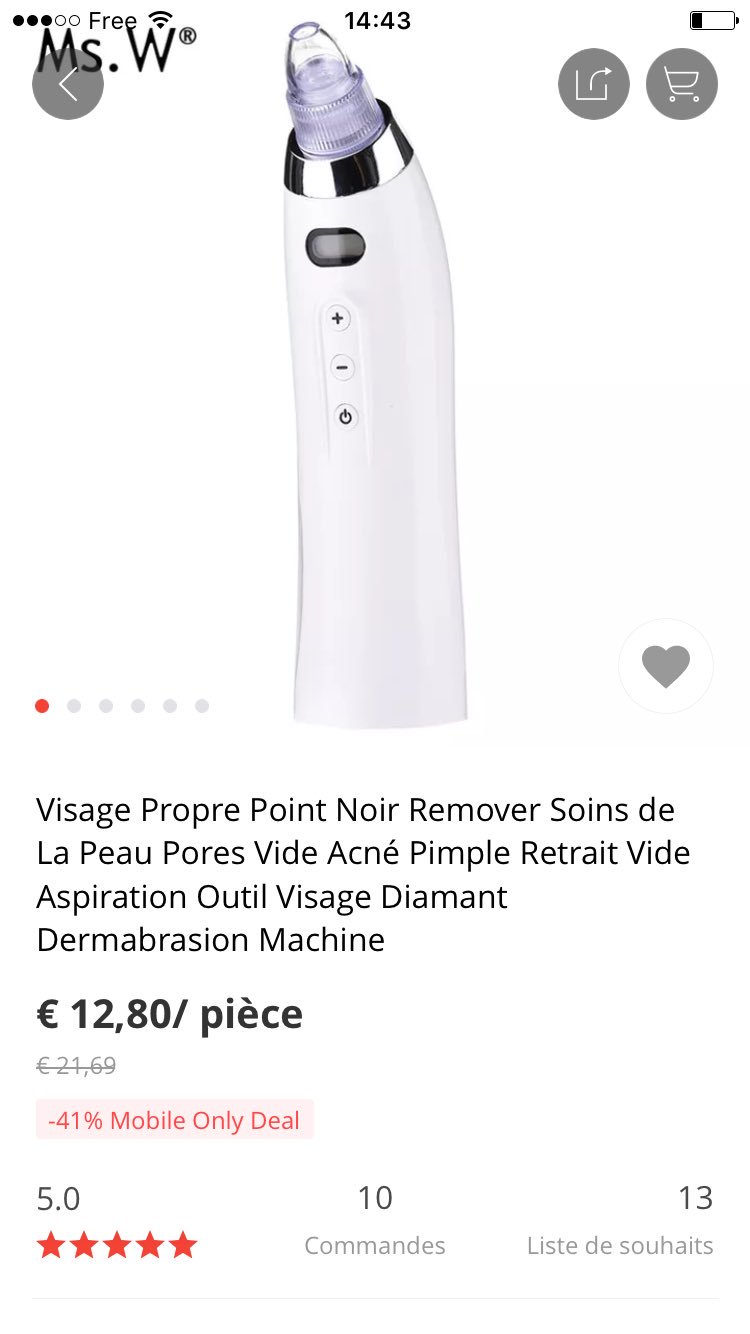Open the shopping cart
This screenshot has width=750, height=1334.
pos(682,84)
